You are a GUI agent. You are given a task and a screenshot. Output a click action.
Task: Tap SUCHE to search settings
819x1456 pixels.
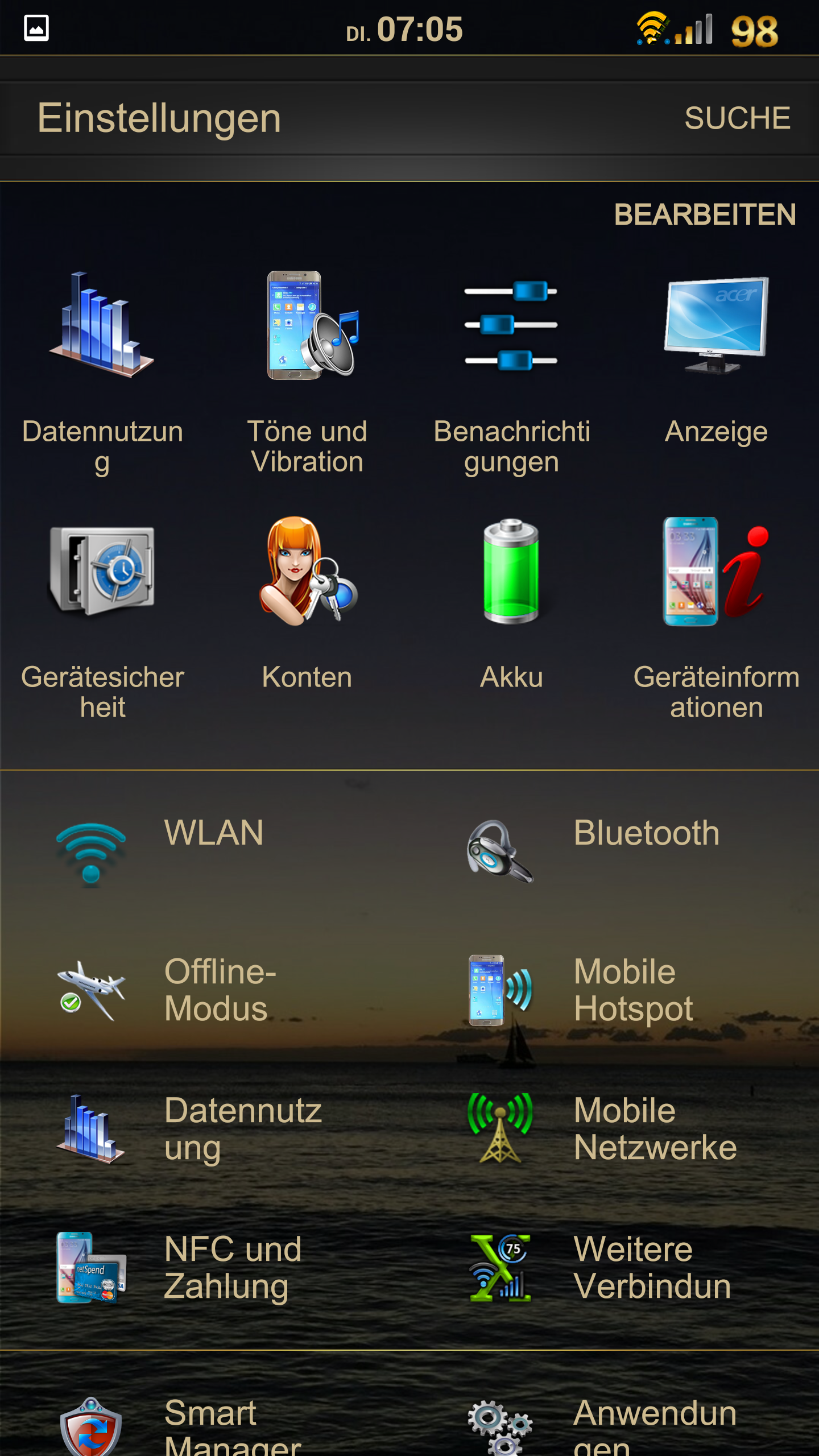click(737, 118)
